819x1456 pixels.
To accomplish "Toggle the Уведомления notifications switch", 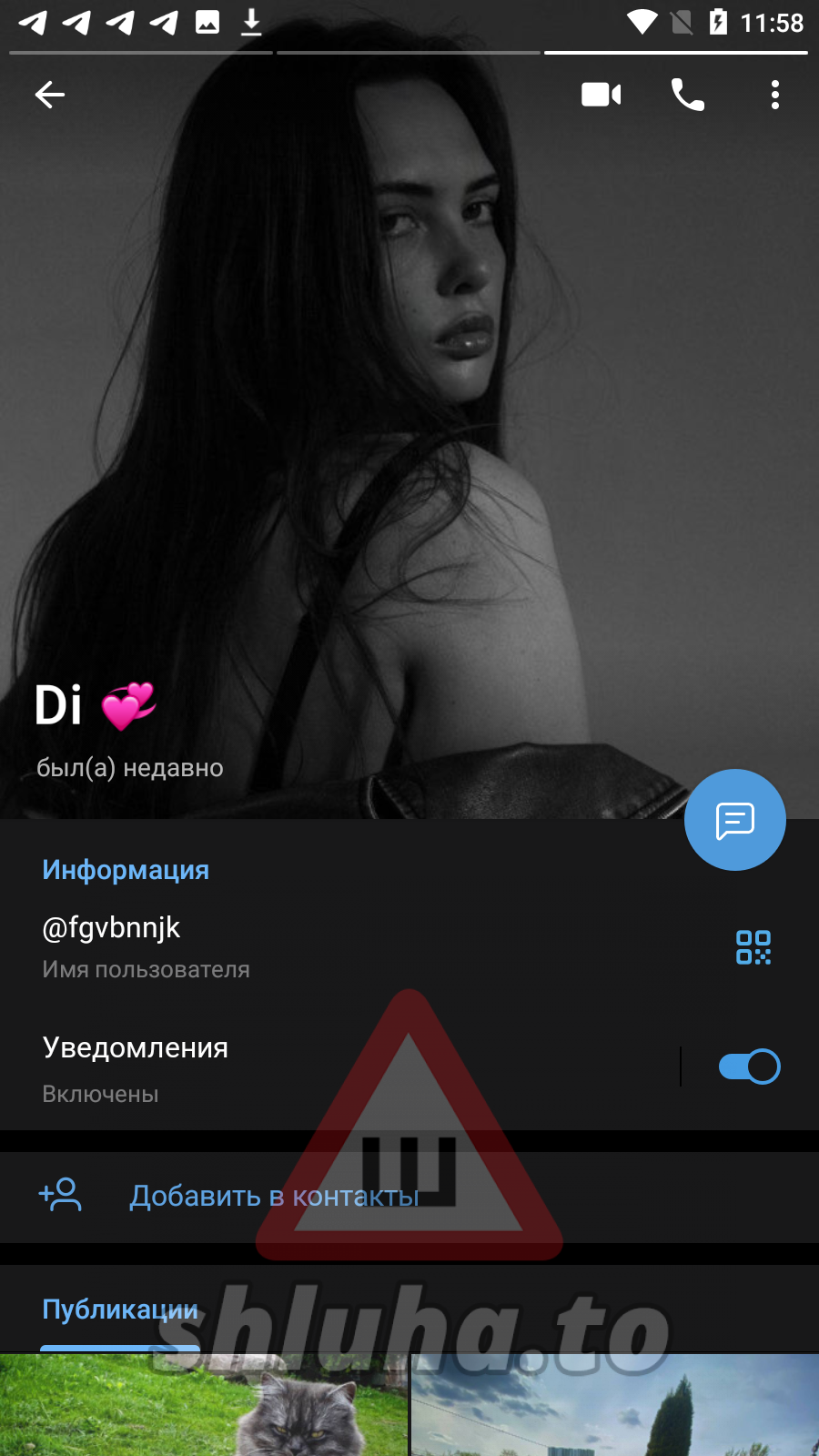I will coord(749,1067).
